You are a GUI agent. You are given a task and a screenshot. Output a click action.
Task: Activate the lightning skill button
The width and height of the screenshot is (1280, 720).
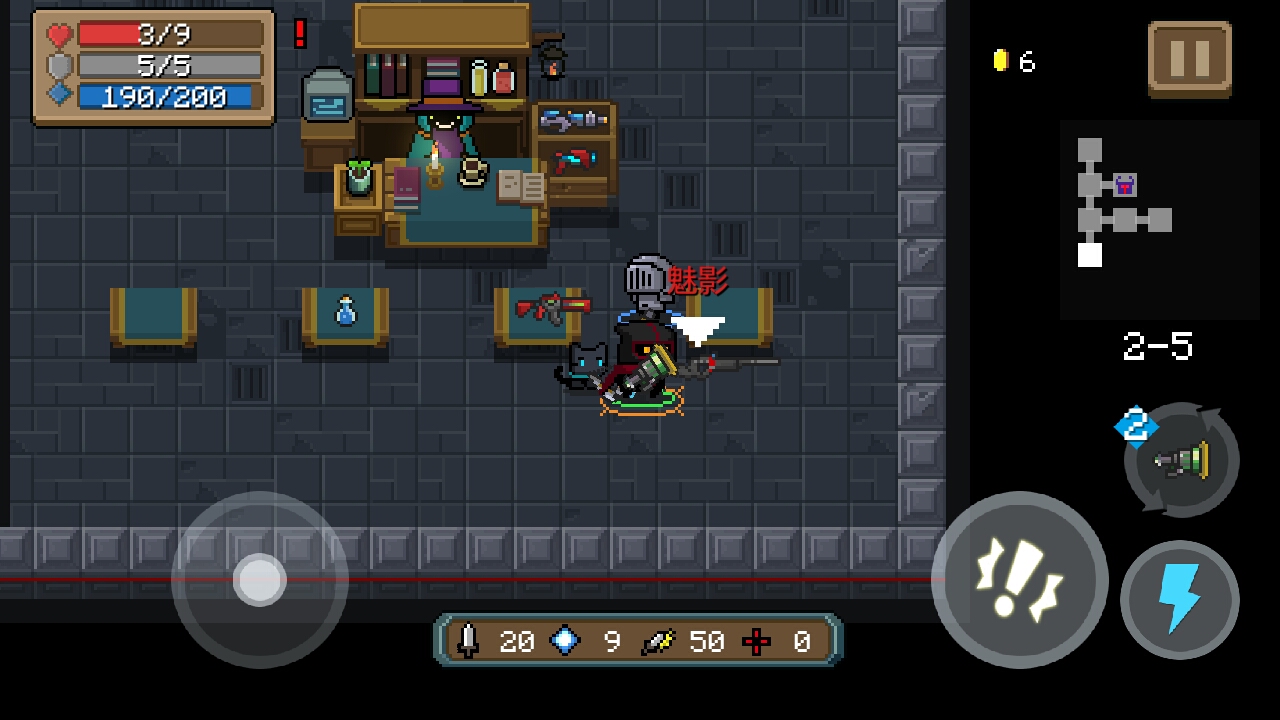pyautogui.click(x=1179, y=599)
